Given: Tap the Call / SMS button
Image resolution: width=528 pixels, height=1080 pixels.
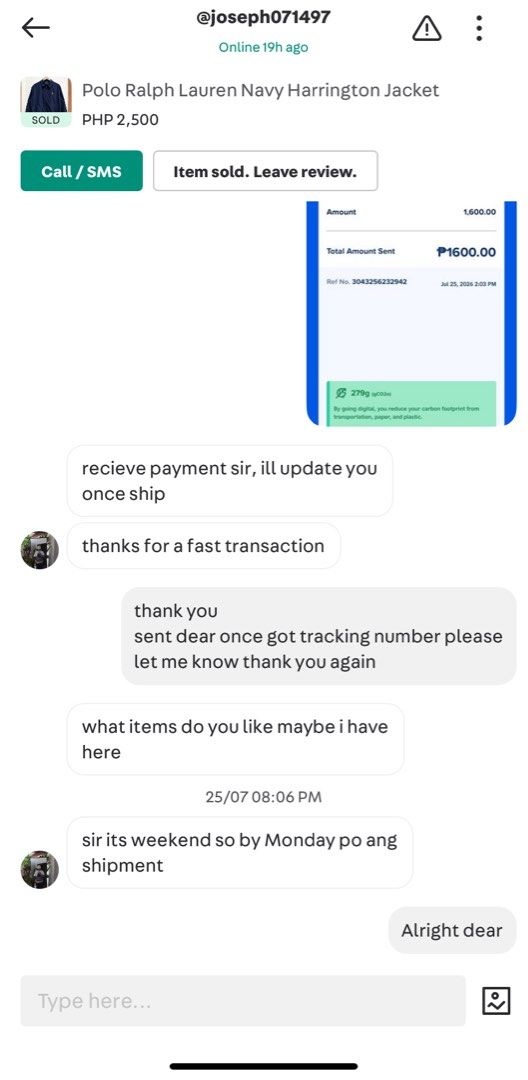Looking at the screenshot, I should tap(81, 171).
